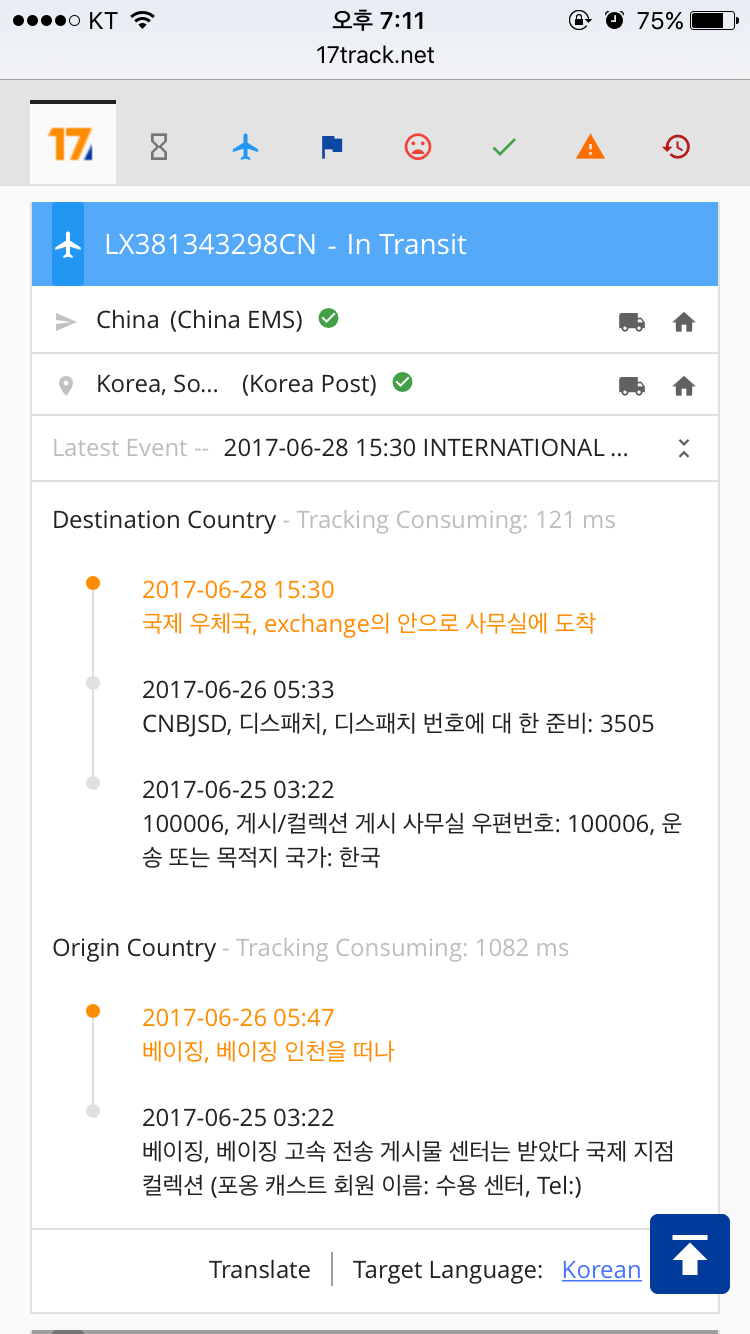
Task: Tap the truck icon in Korea Post row
Action: (631, 385)
